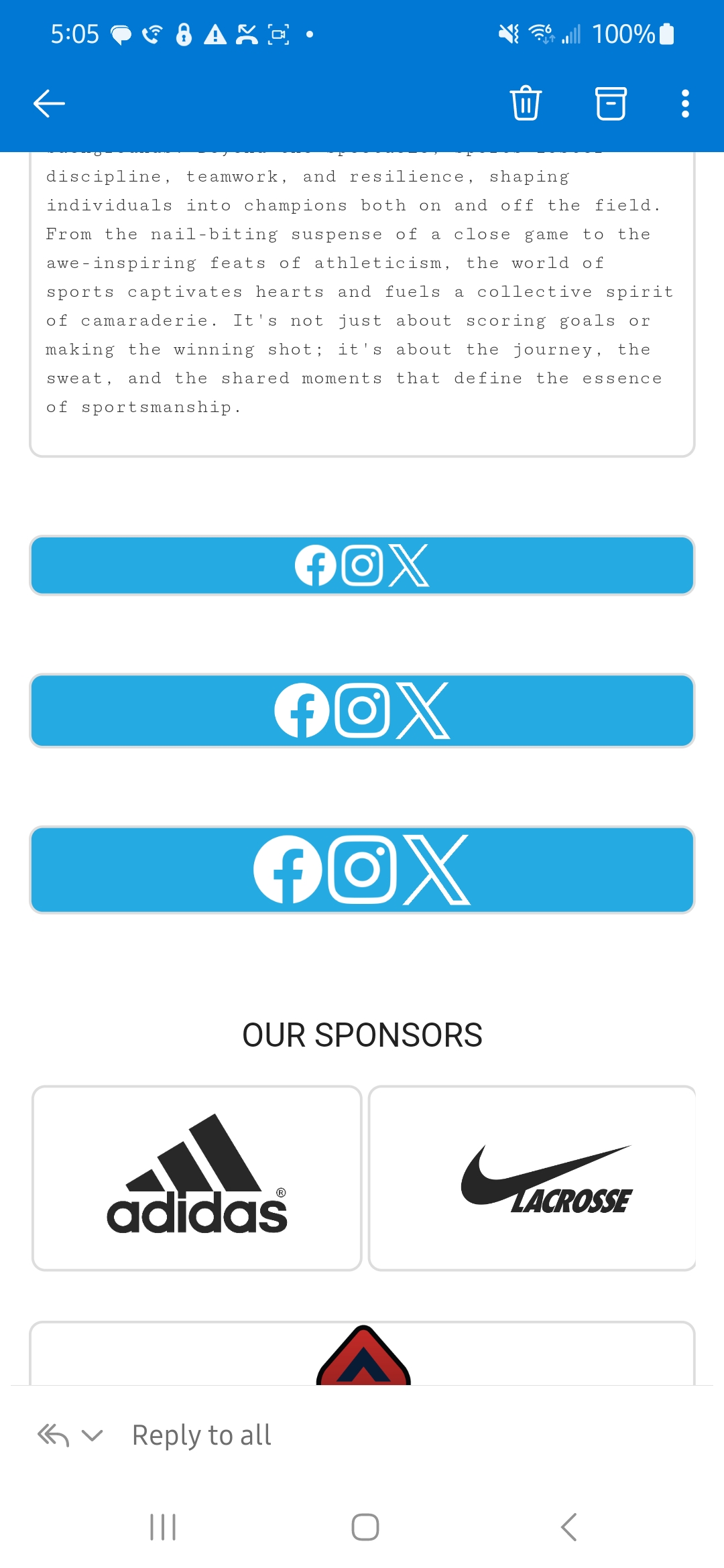Delete this email
Image resolution: width=724 pixels, height=1568 pixels.
point(526,103)
